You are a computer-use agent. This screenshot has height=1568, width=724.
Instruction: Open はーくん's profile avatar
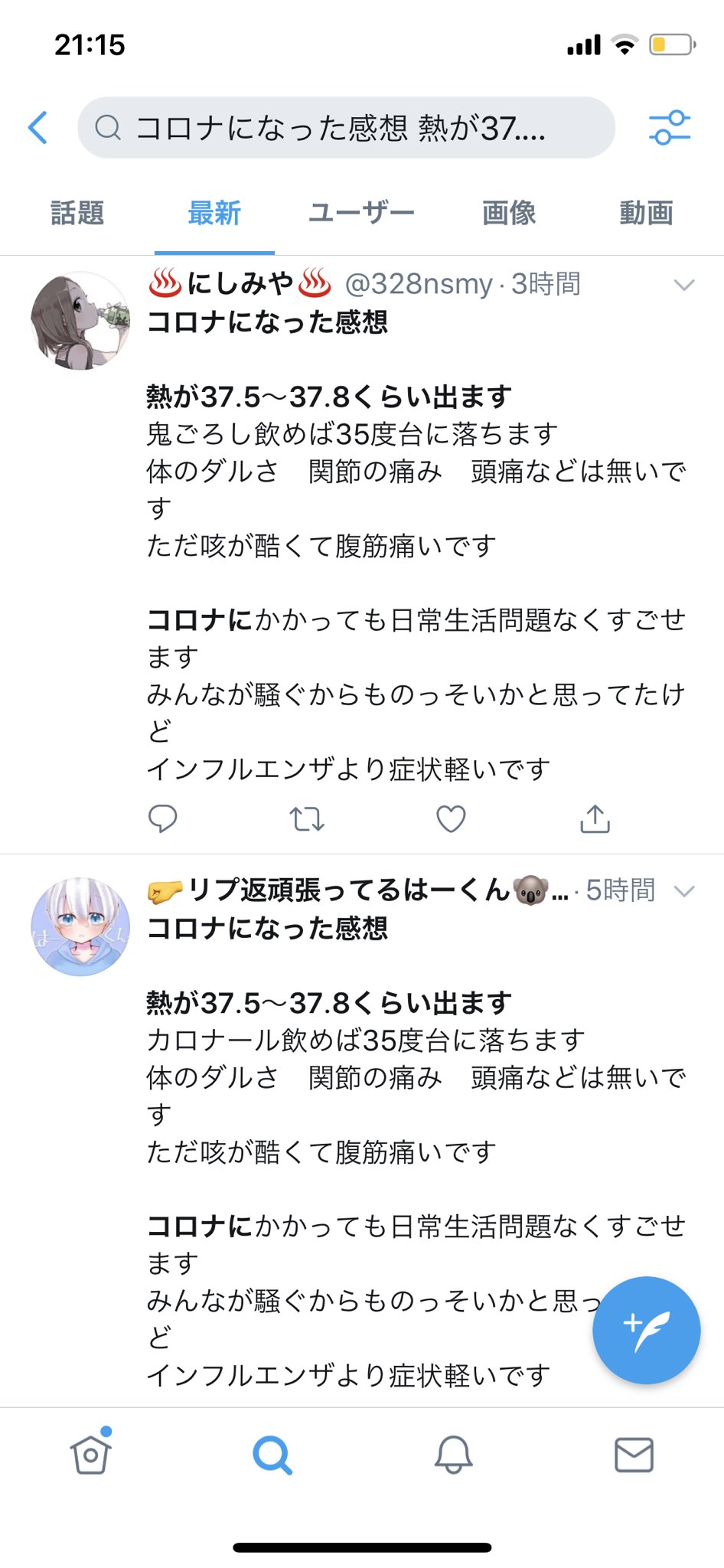coord(80,926)
